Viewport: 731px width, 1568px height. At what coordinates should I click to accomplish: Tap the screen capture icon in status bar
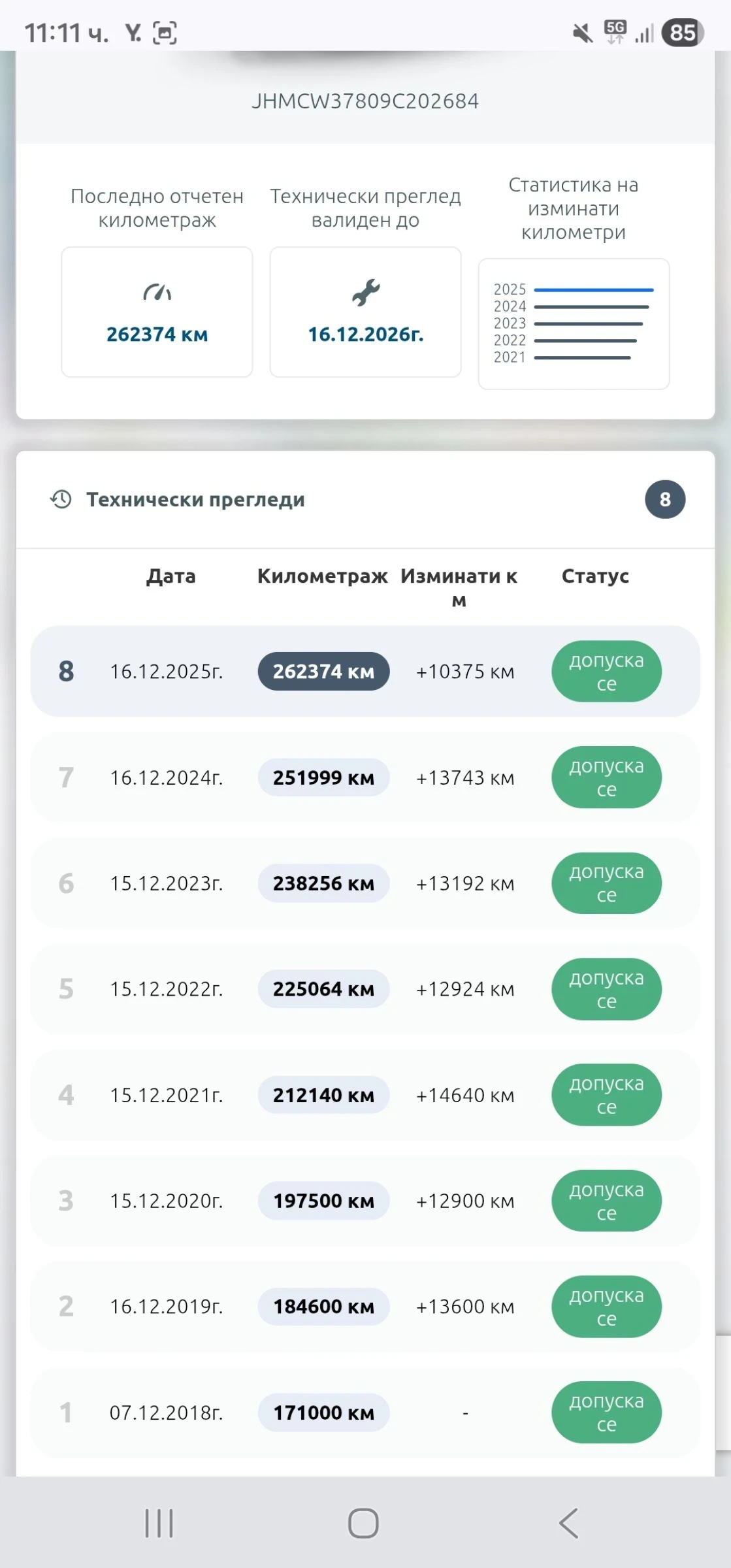167,30
